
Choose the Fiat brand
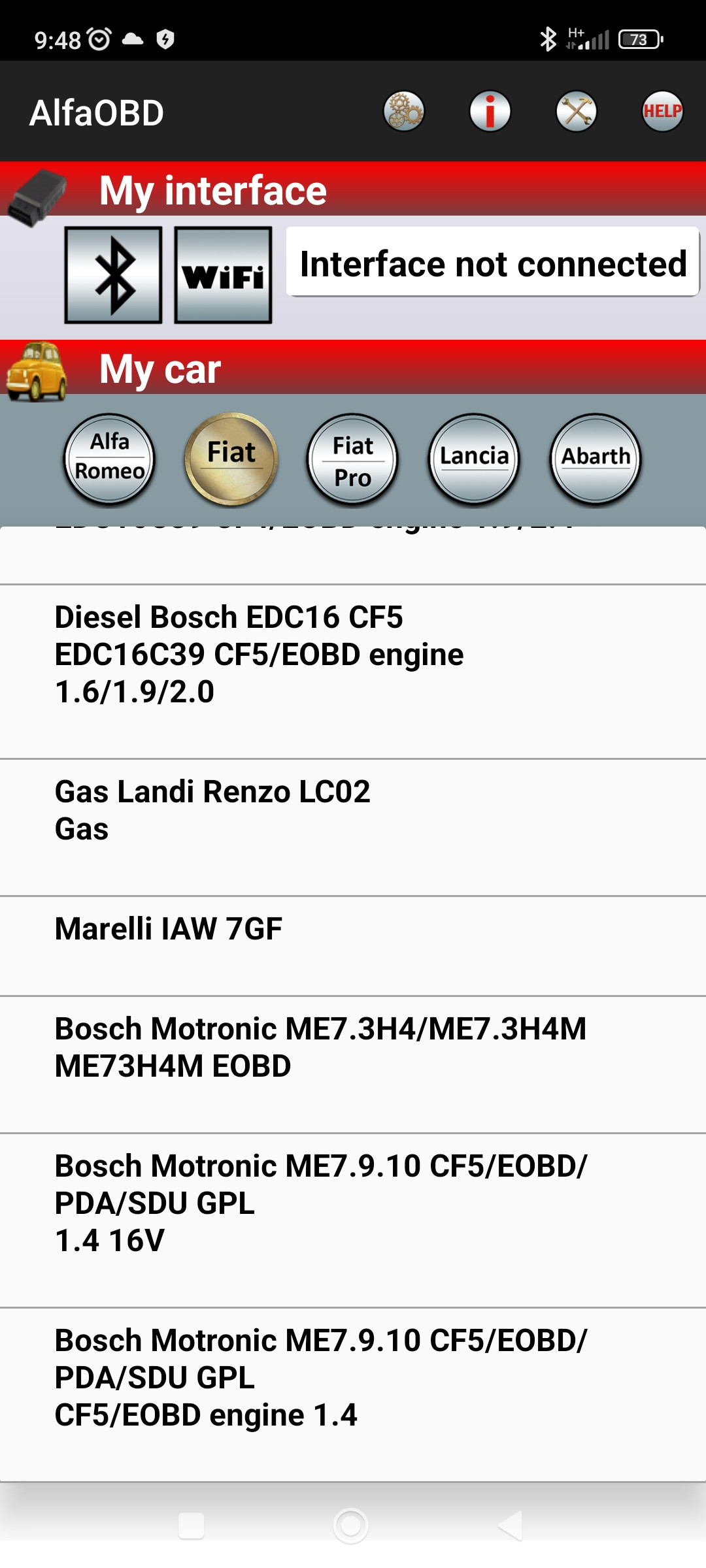pyautogui.click(x=231, y=459)
